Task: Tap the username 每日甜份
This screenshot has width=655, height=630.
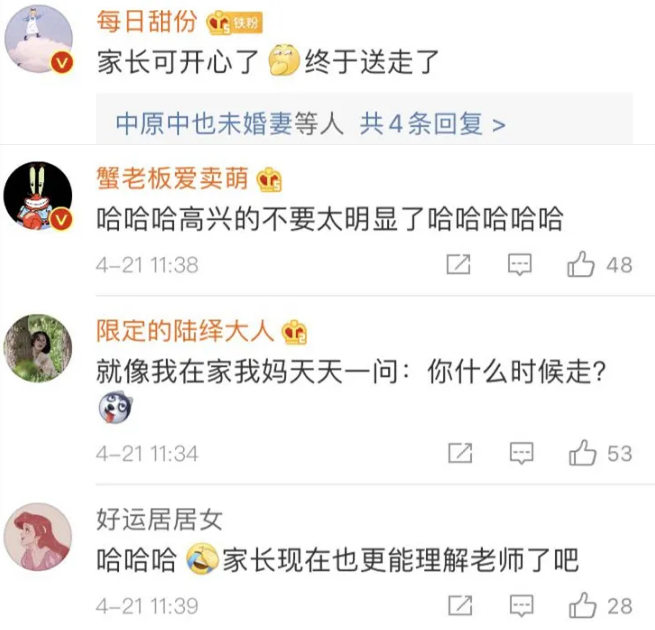Action: tap(148, 22)
